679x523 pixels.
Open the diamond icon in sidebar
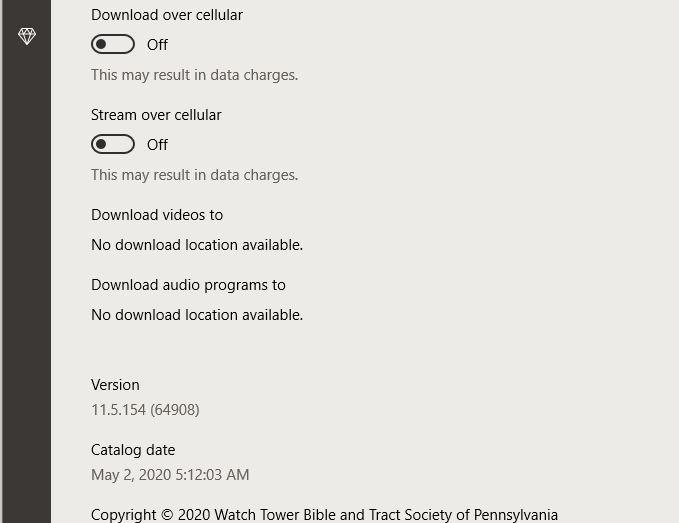(x=27, y=36)
